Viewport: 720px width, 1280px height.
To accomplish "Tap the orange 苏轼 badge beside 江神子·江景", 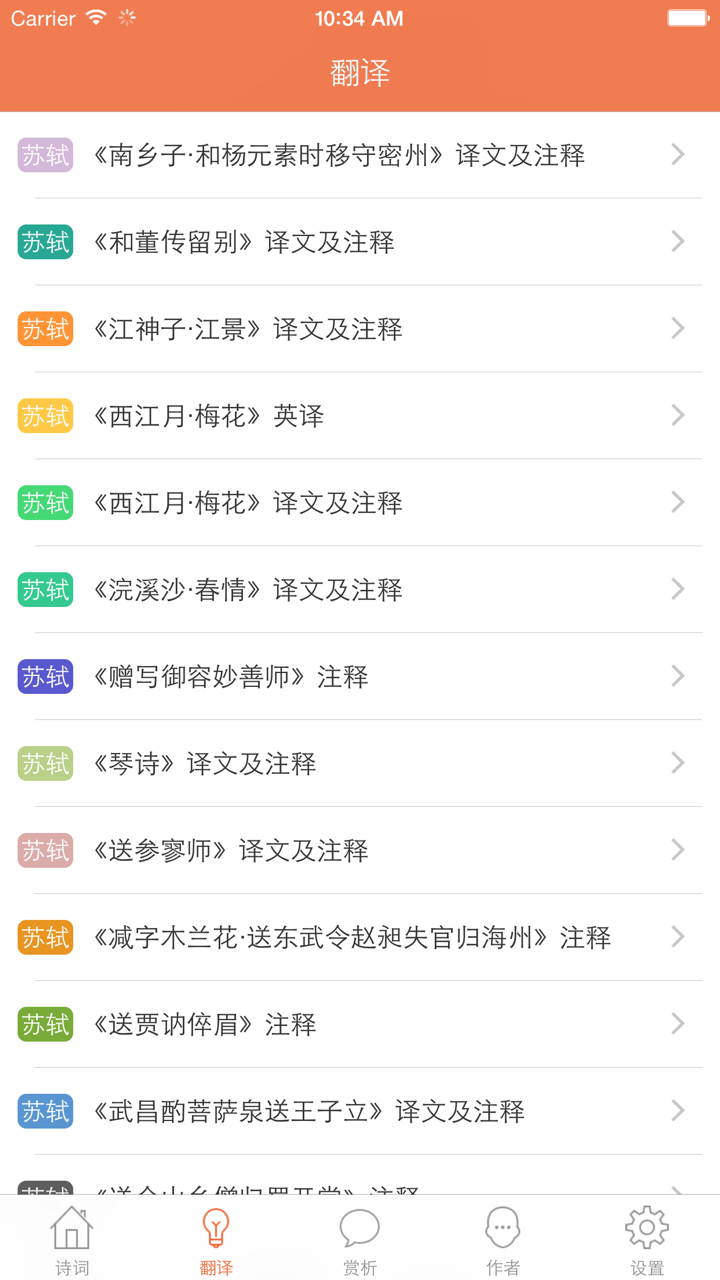I will (x=45, y=329).
